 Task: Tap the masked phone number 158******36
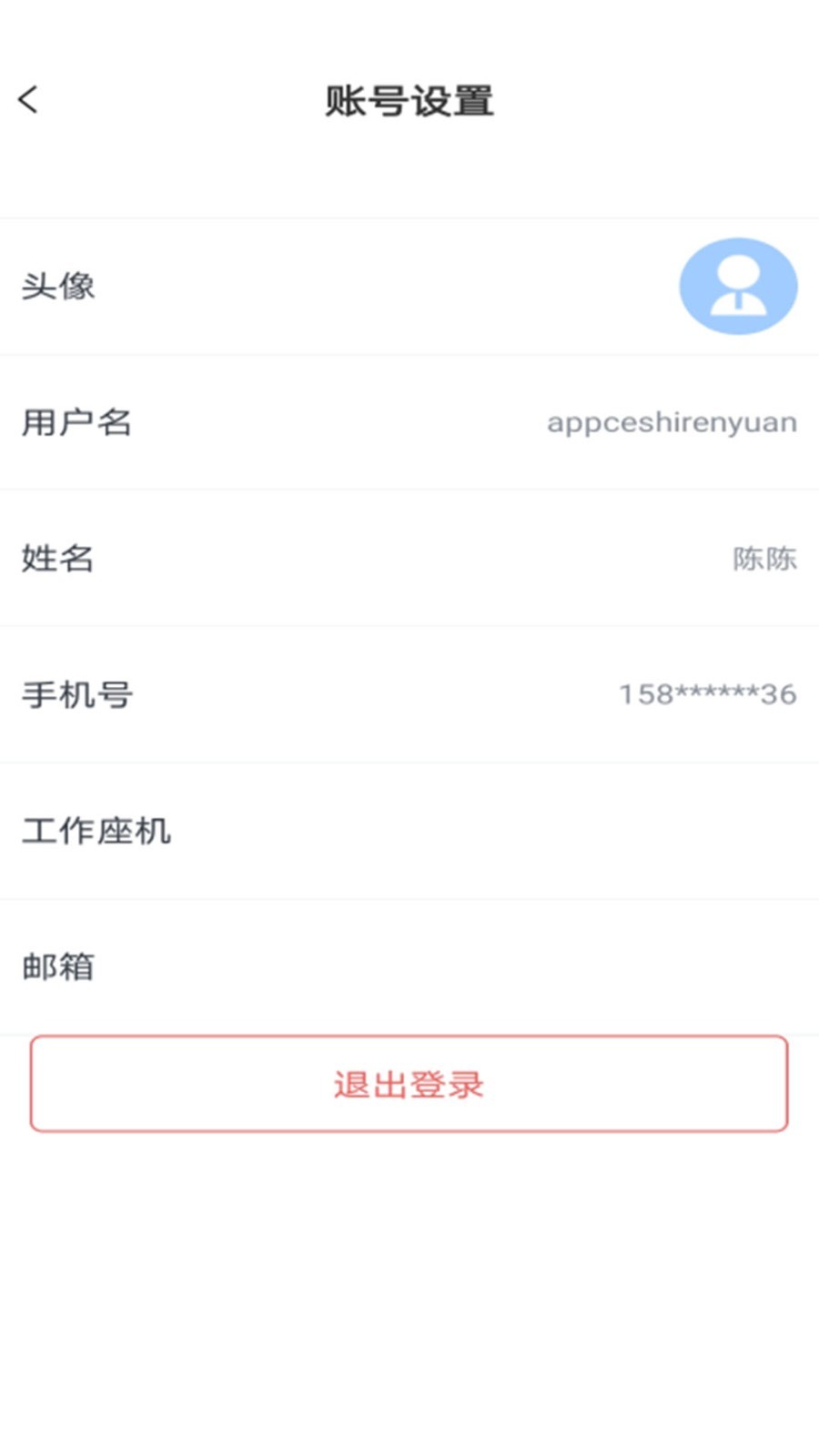tap(707, 694)
